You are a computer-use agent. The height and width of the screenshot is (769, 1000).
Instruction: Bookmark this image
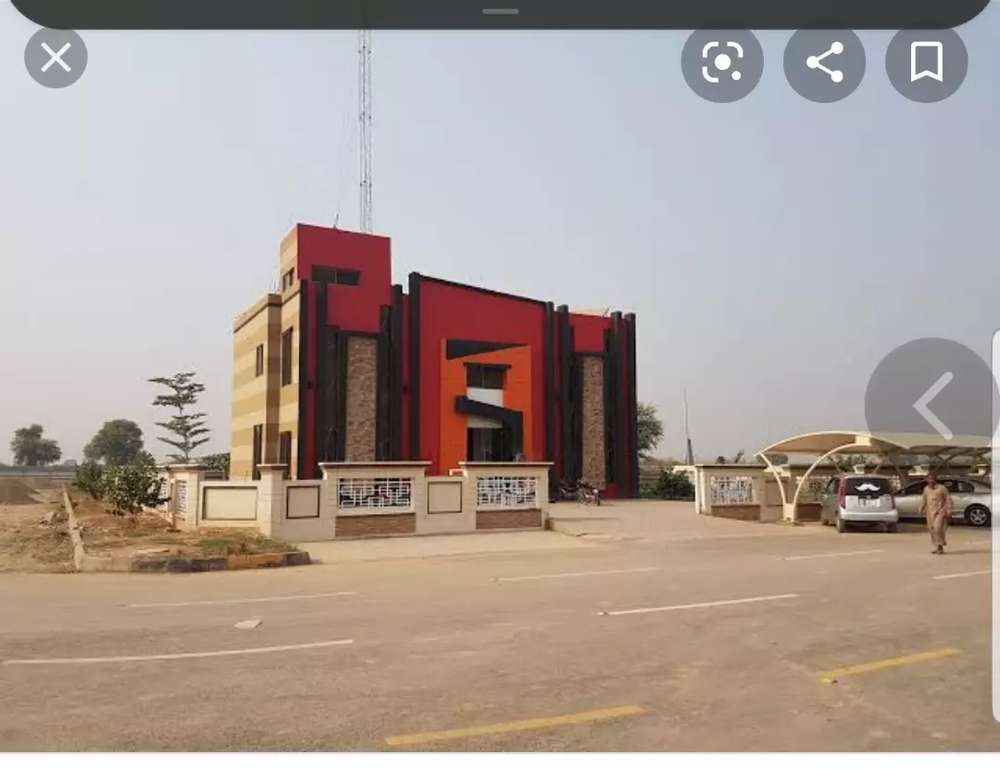926,62
